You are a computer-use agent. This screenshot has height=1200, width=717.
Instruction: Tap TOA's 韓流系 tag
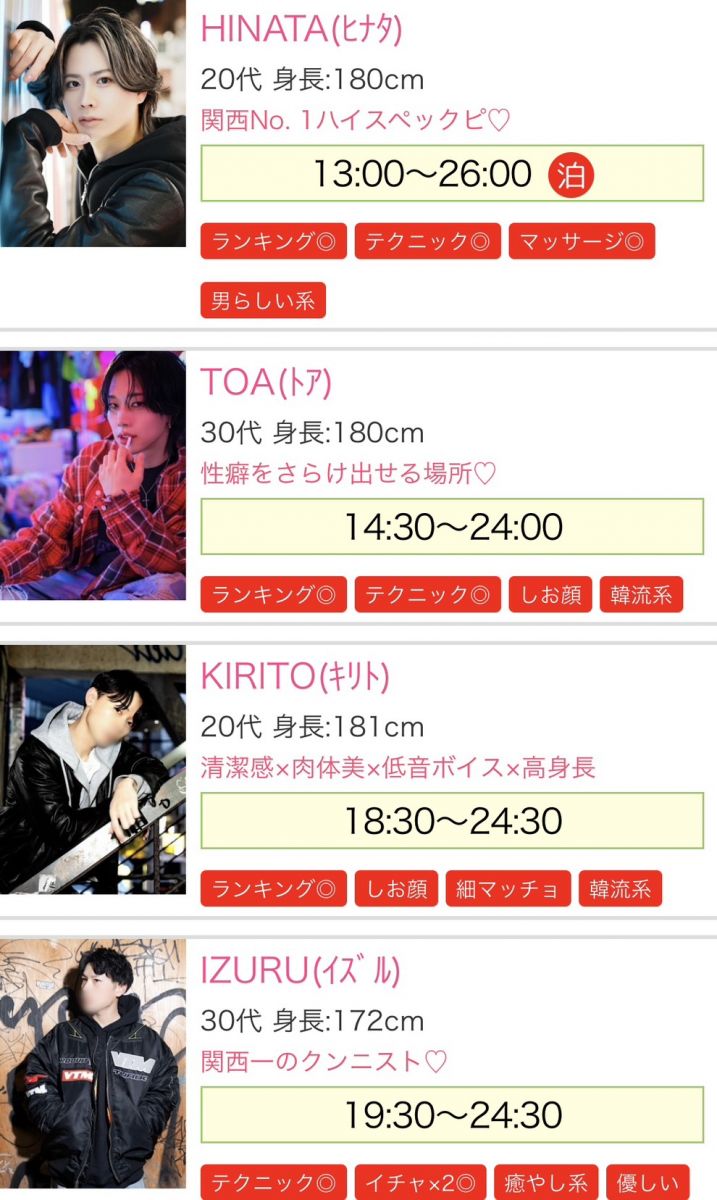pos(642,594)
